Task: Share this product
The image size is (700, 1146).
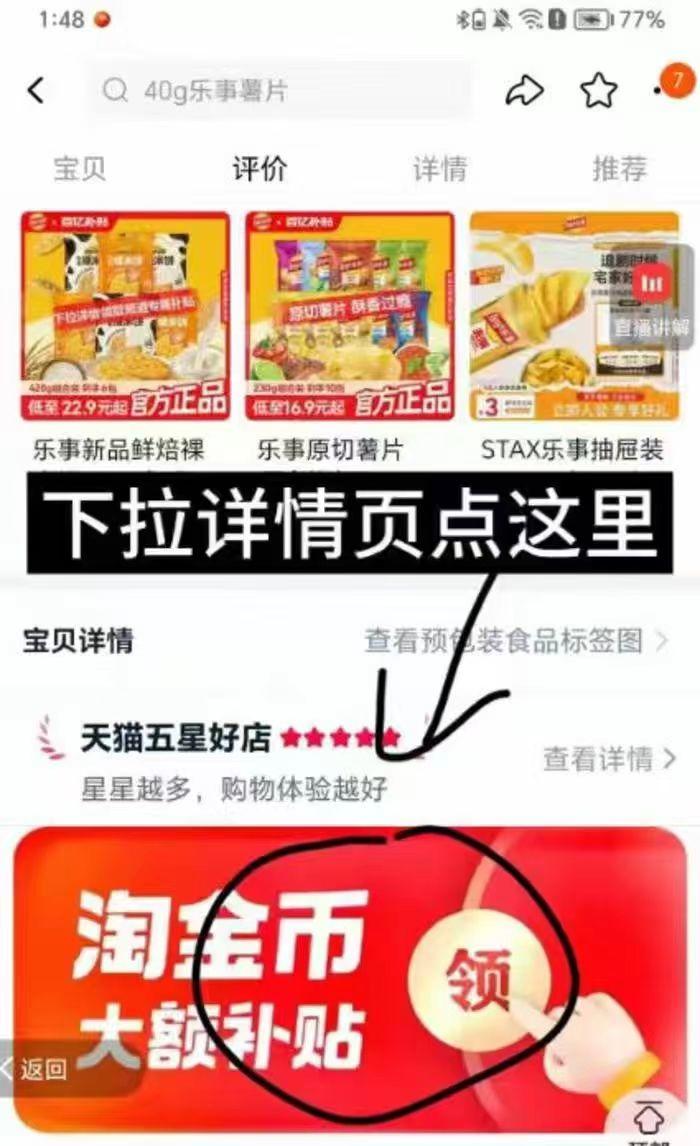Action: [525, 91]
